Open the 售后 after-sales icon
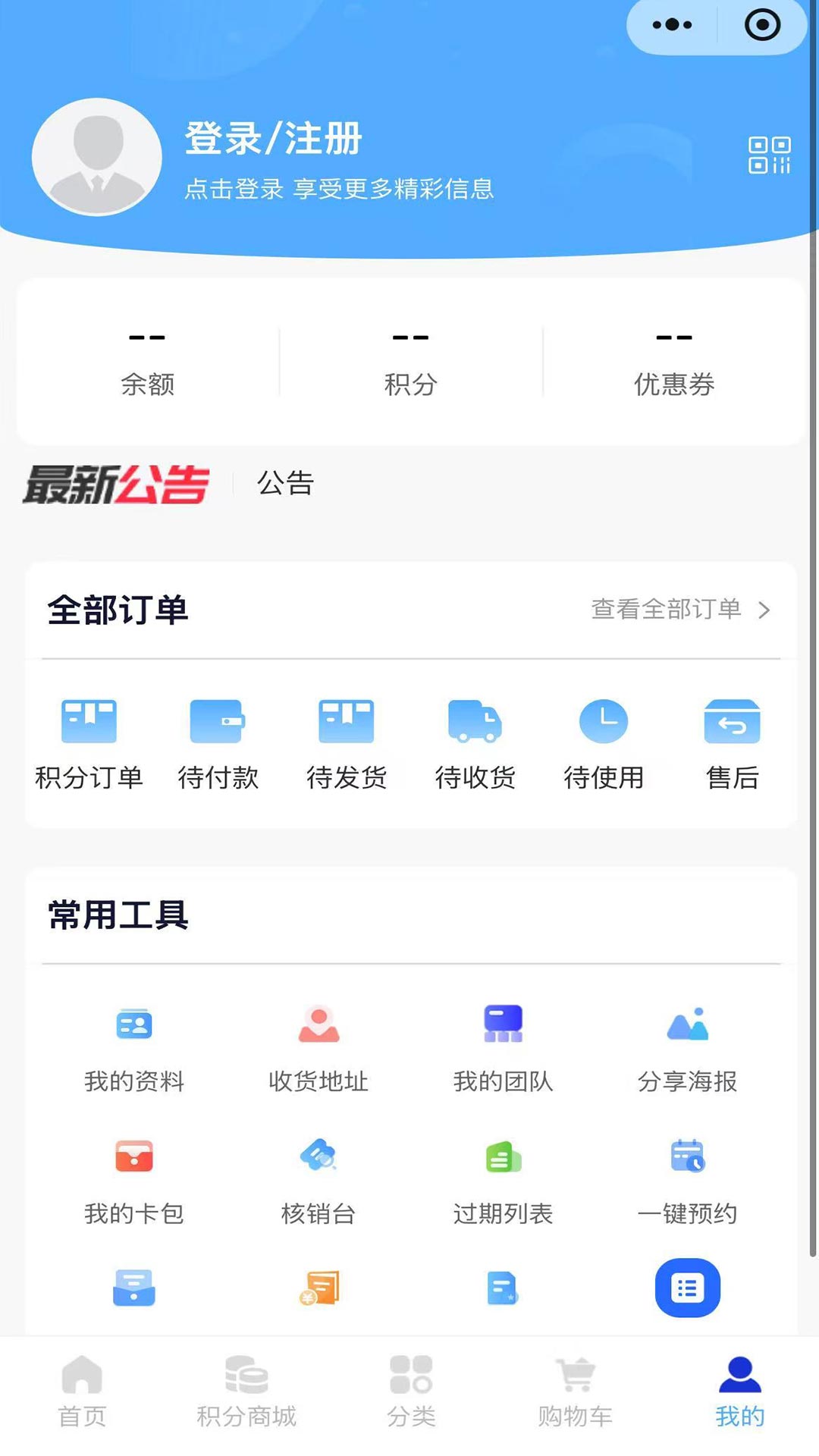819x1456 pixels. click(x=732, y=722)
